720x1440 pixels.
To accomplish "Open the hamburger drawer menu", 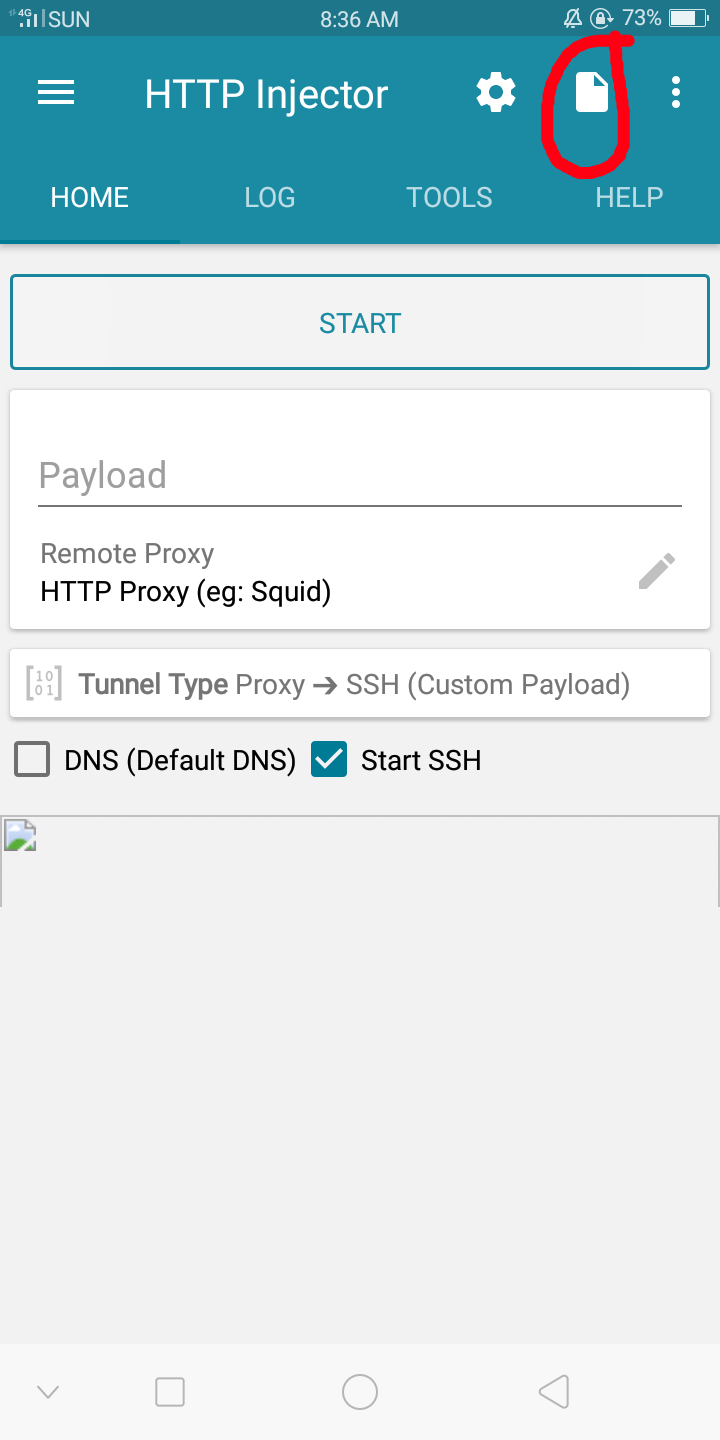I will (56, 94).
